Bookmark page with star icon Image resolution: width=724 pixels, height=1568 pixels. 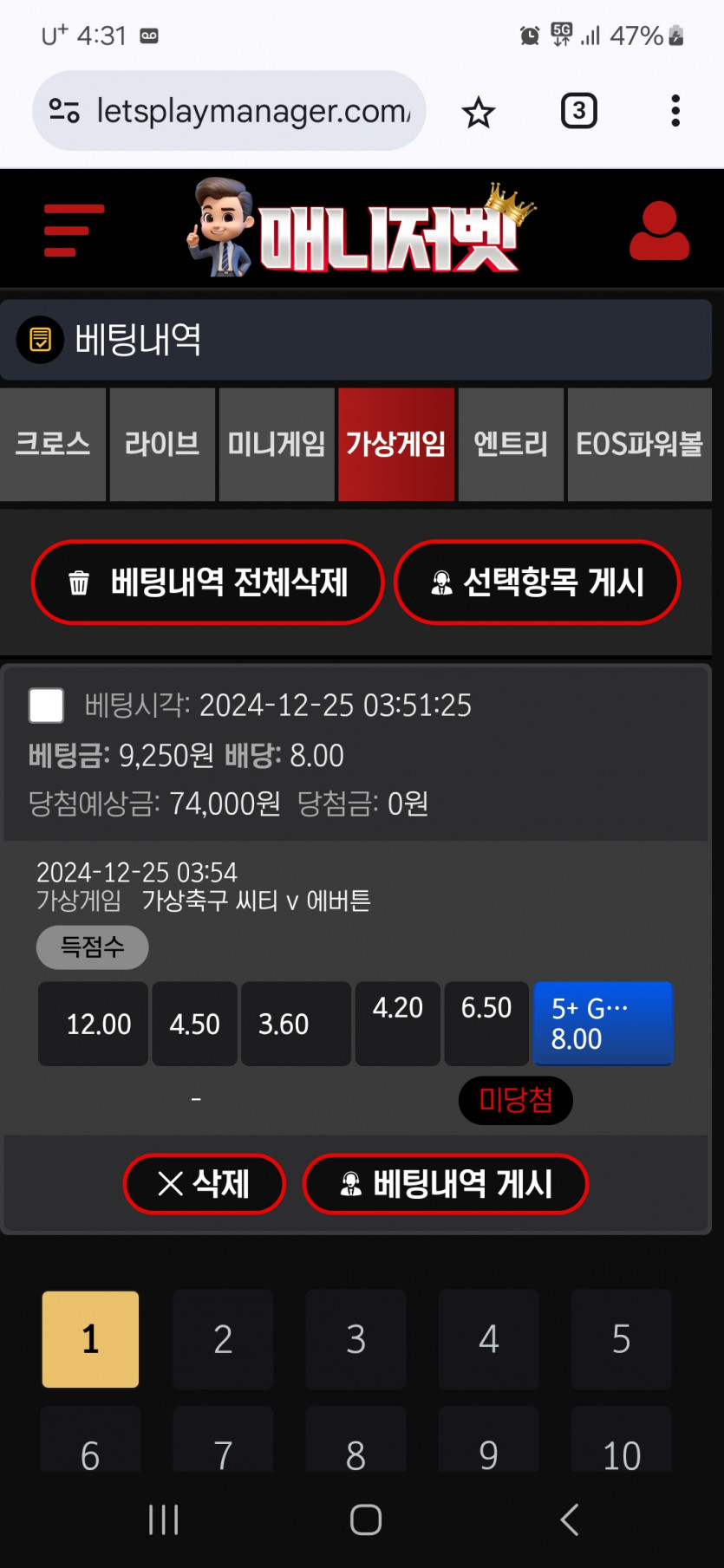(x=478, y=112)
